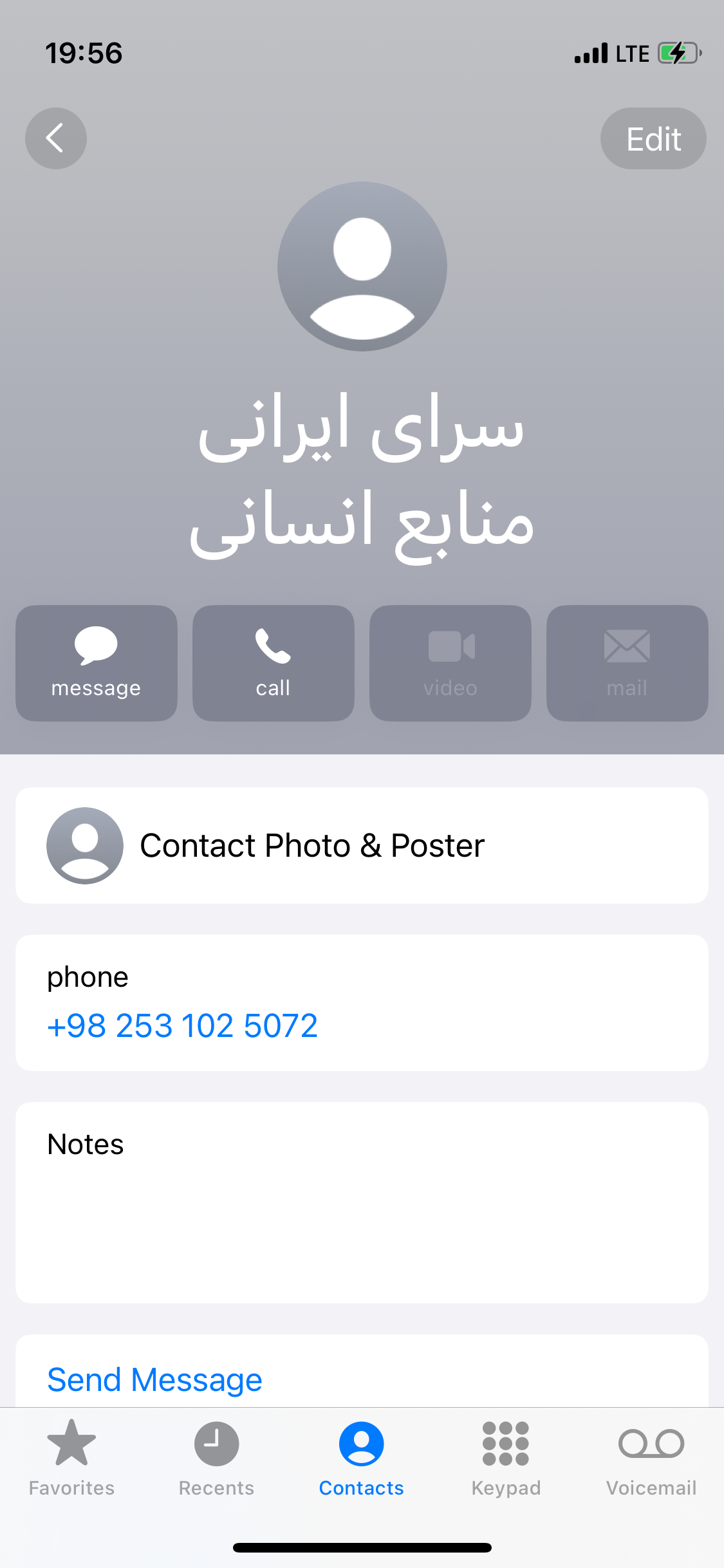Go back using the back arrow
The image size is (724, 1568).
click(56, 138)
